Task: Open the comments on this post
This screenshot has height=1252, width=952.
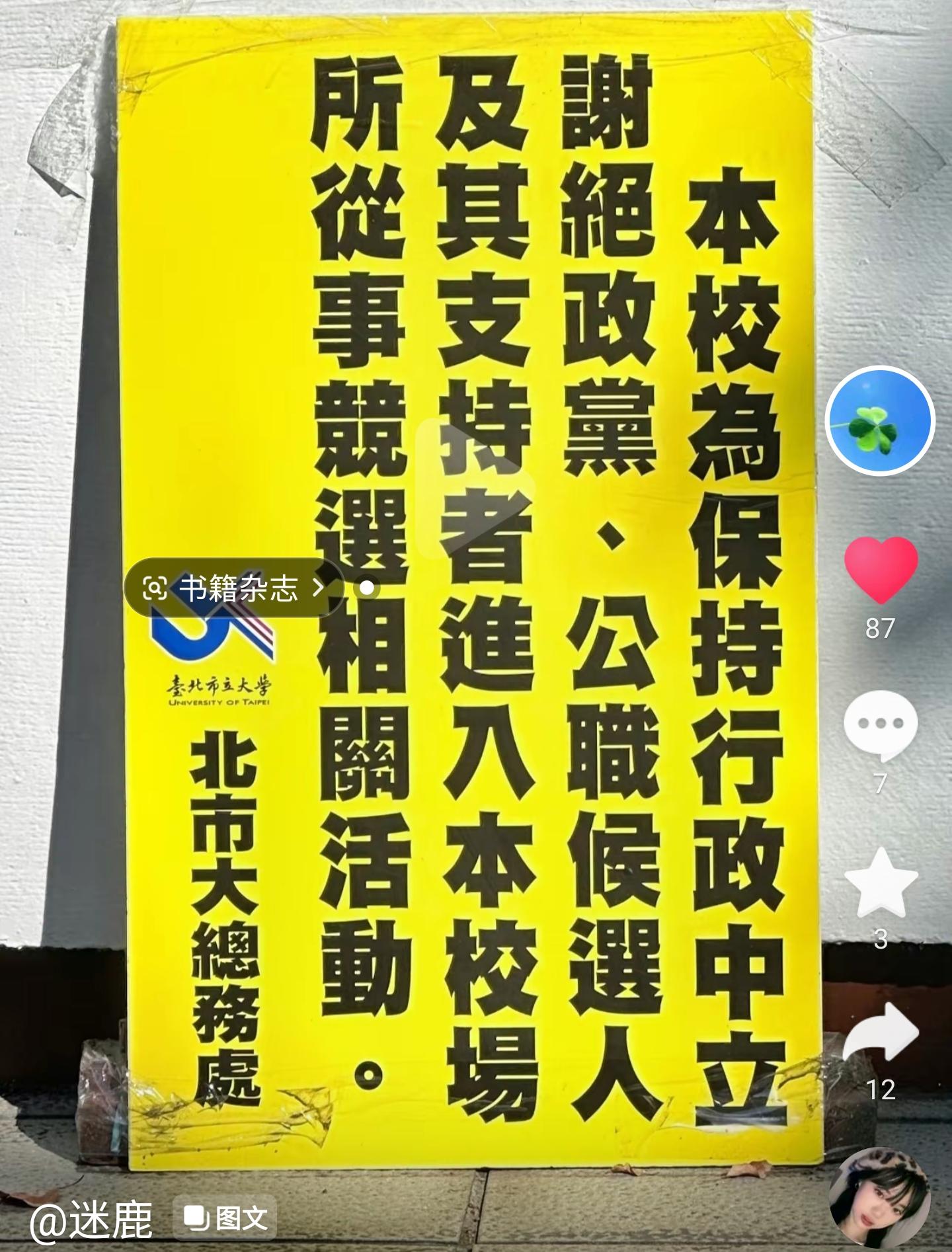Action: [x=881, y=723]
